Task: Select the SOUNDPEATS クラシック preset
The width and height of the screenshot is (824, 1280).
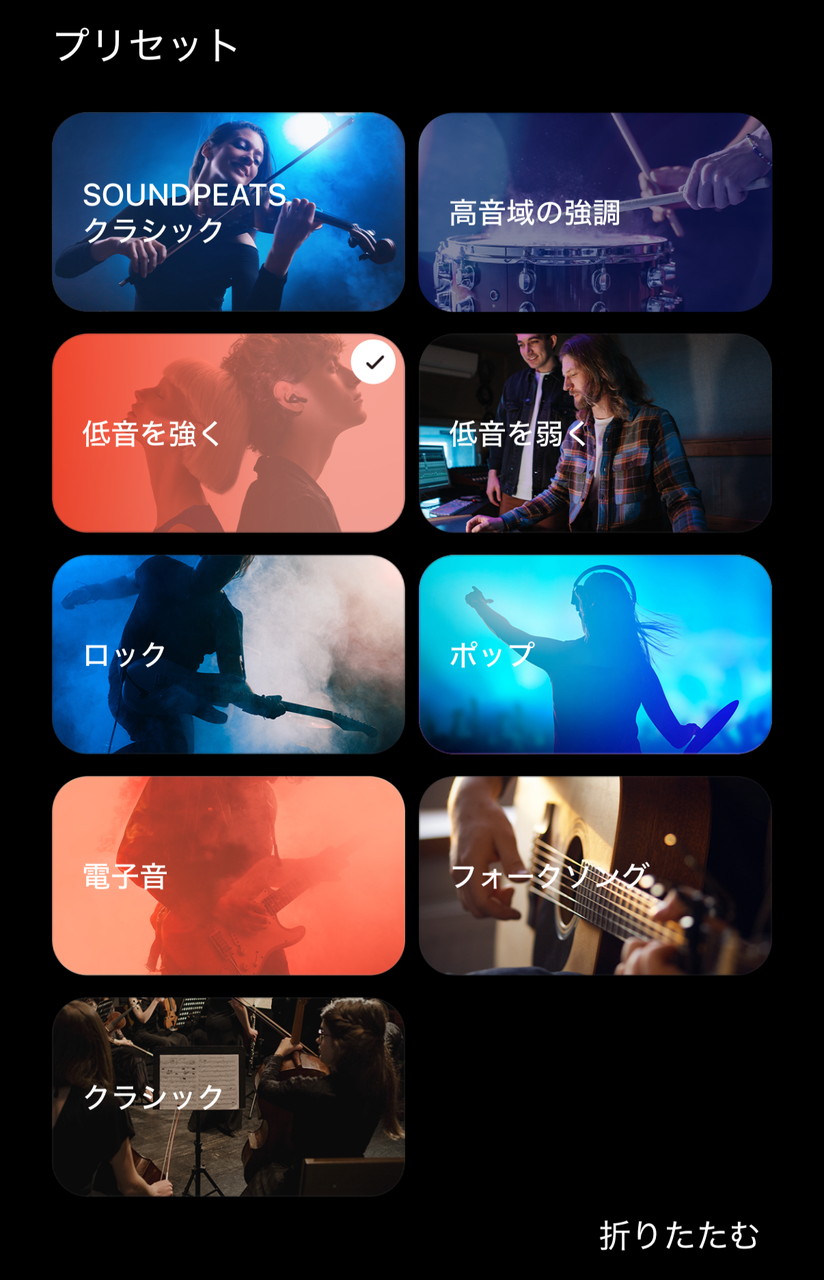Action: pos(228,212)
